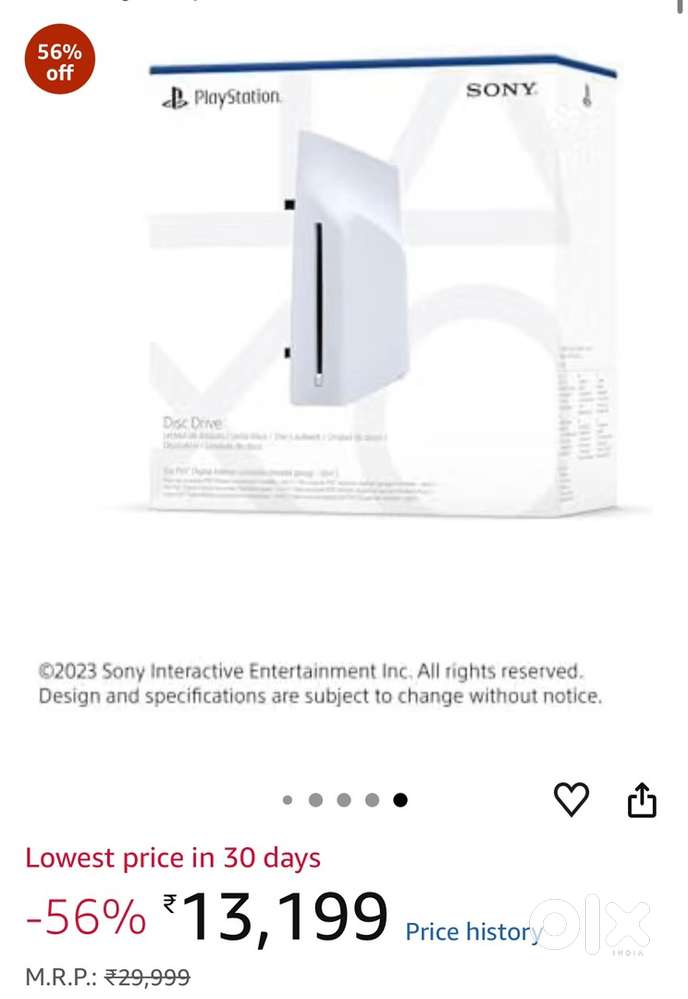Open the Price history link
The width and height of the screenshot is (688, 999).
(x=474, y=932)
